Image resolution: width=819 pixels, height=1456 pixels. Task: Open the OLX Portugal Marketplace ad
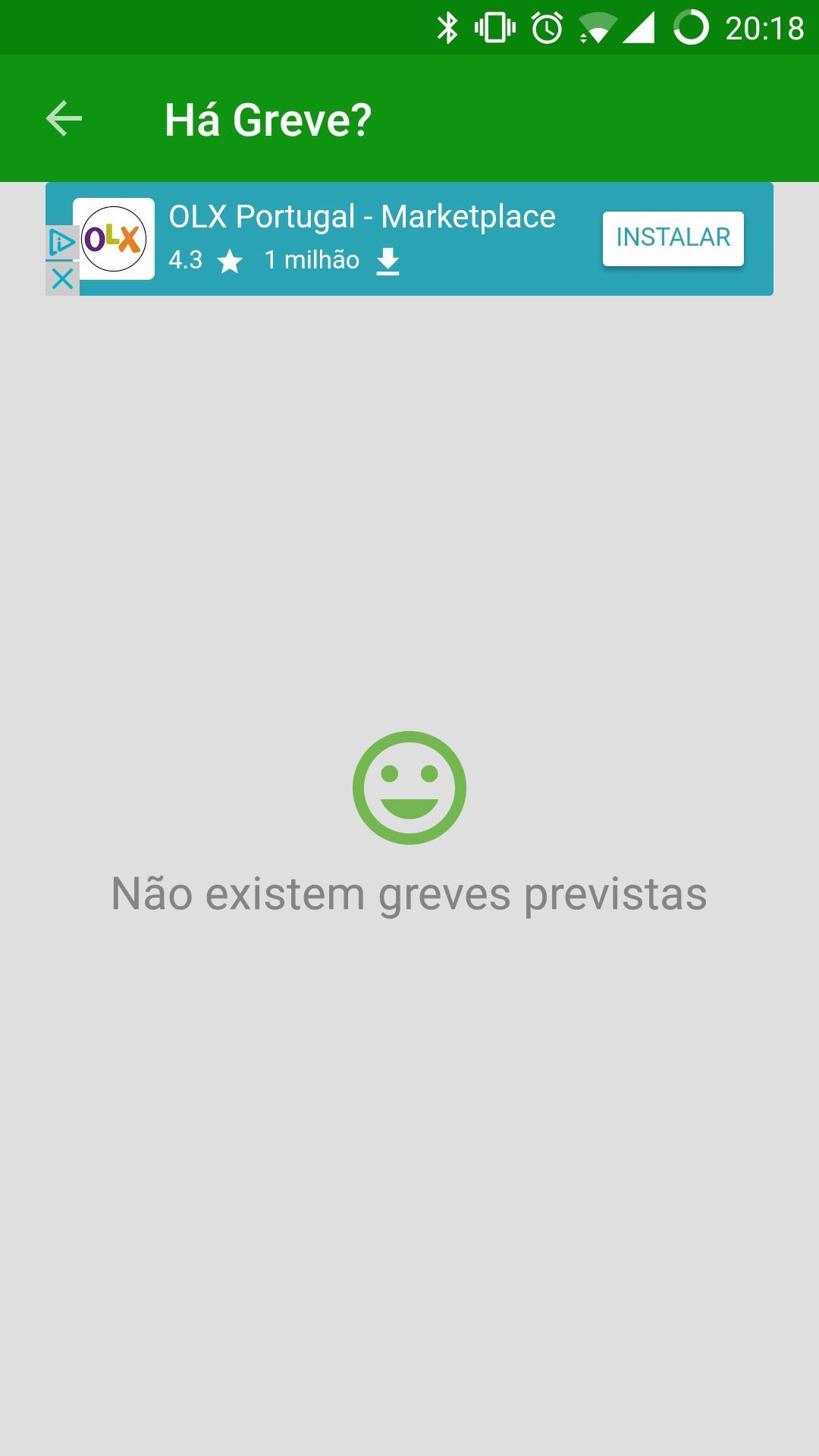[409, 239]
